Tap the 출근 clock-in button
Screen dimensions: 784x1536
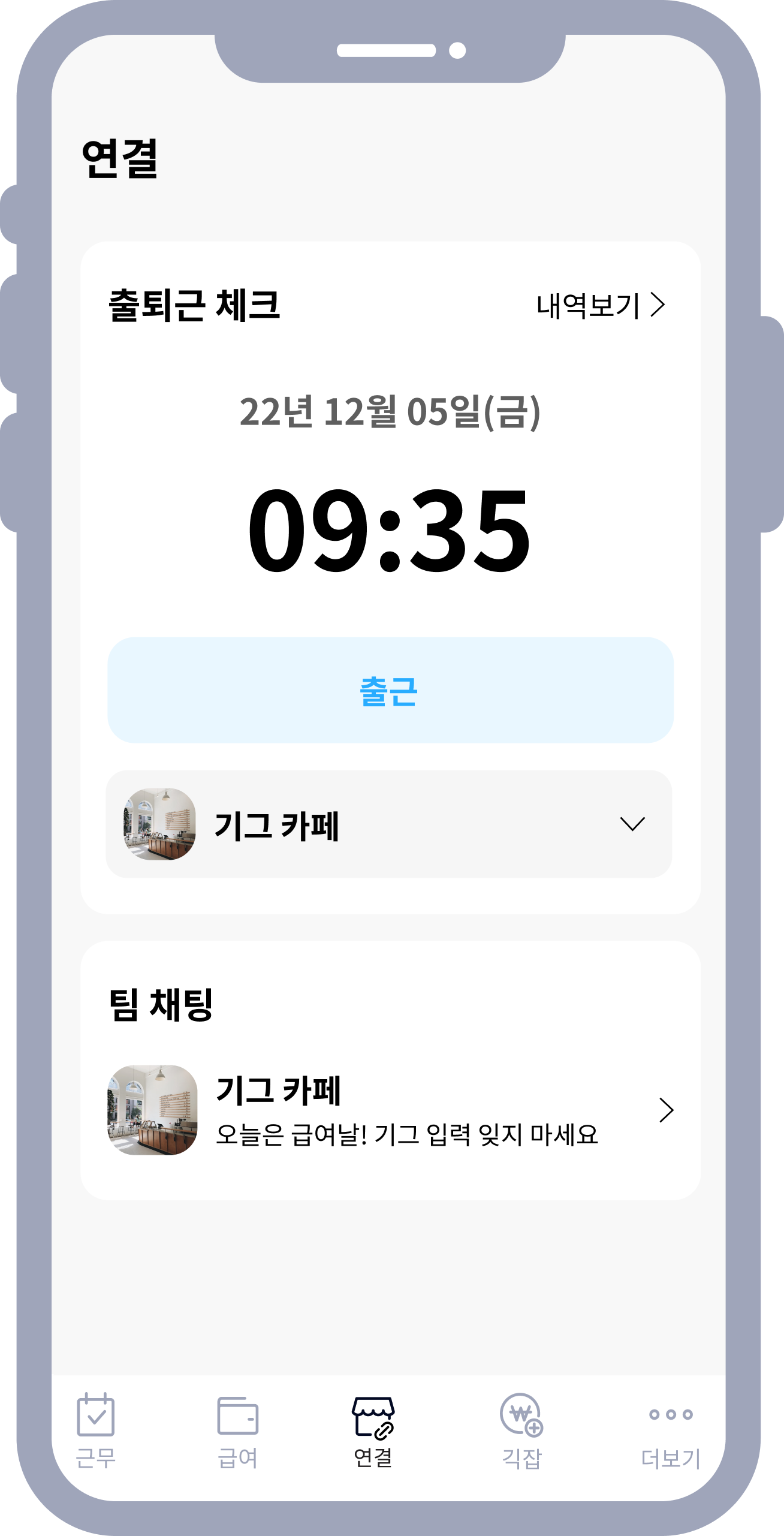click(390, 690)
